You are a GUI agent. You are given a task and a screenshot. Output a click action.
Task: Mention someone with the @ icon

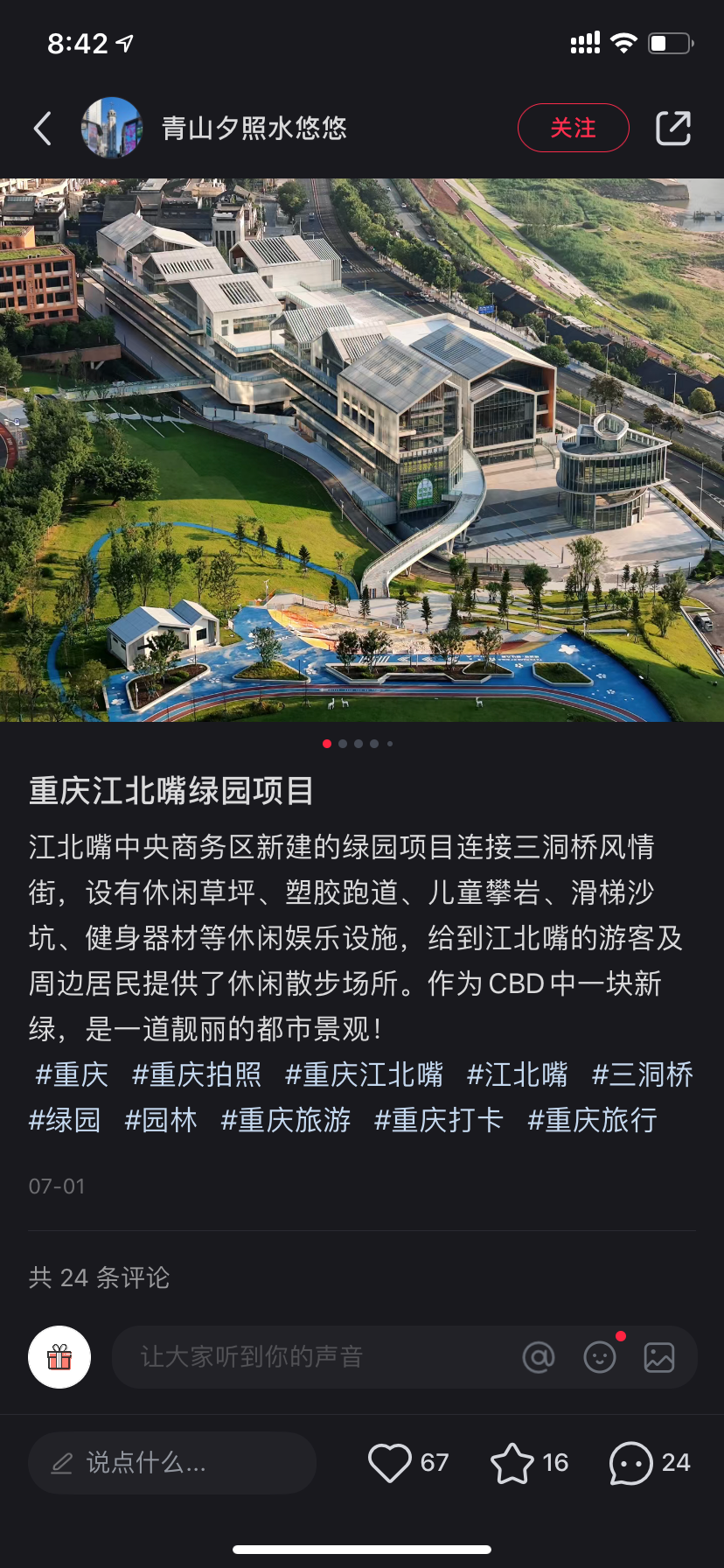pyautogui.click(x=539, y=1357)
